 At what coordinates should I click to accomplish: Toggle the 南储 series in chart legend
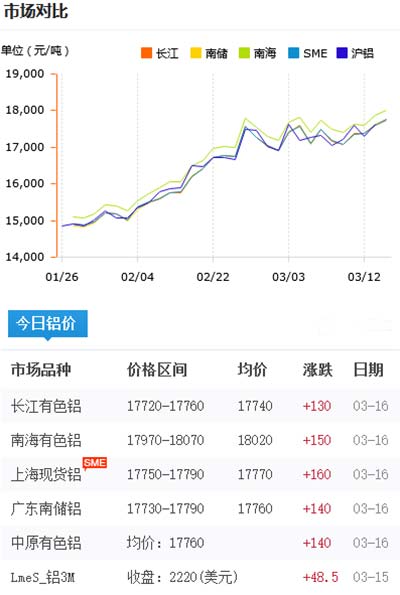[209, 53]
